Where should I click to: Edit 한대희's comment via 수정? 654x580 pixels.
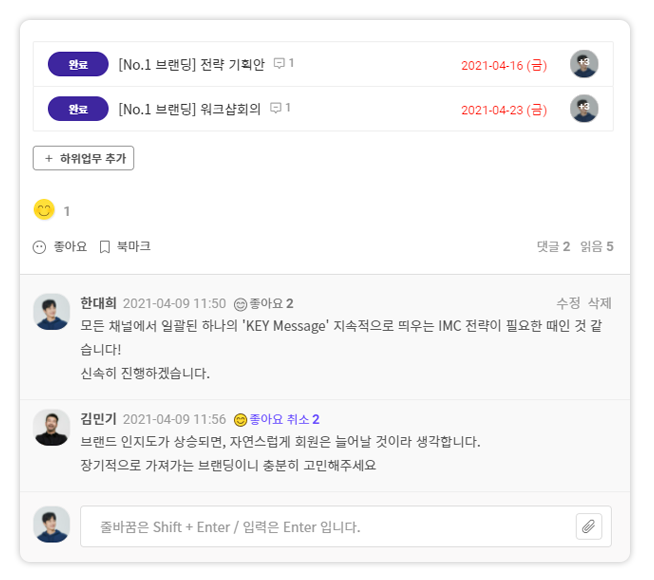pos(568,304)
